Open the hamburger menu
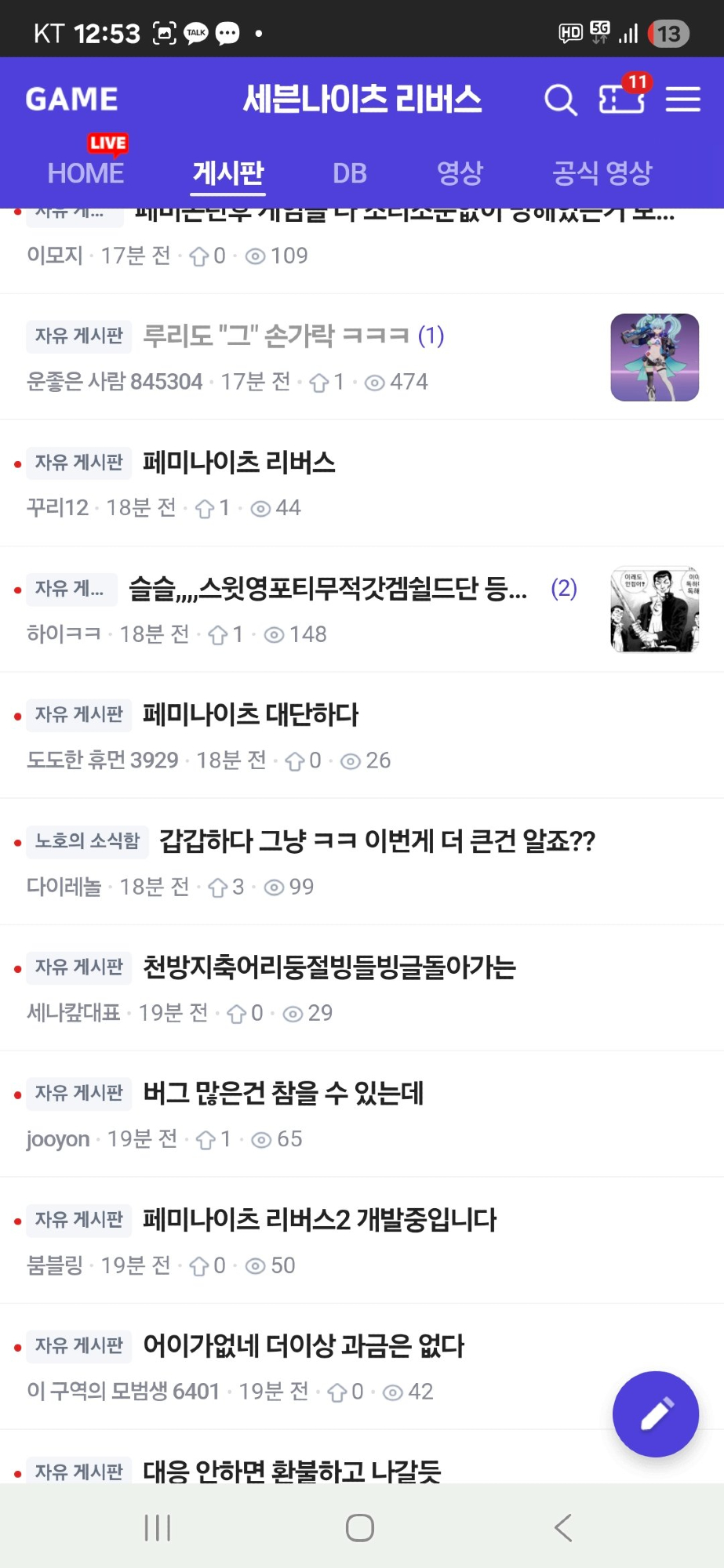724x1568 pixels. pos(682,100)
